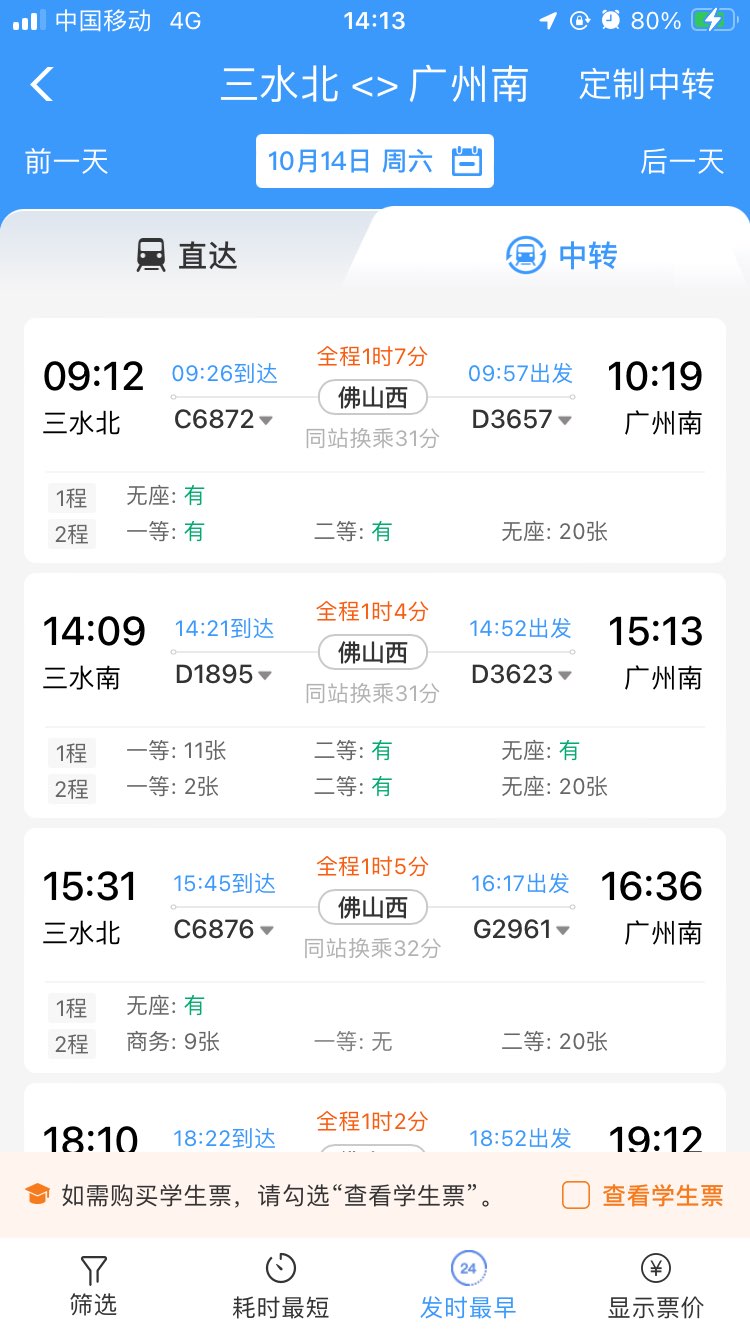Image resolution: width=750 pixels, height=1334 pixels.
Task: Open 定制中转 custom transfer option
Action: click(646, 85)
